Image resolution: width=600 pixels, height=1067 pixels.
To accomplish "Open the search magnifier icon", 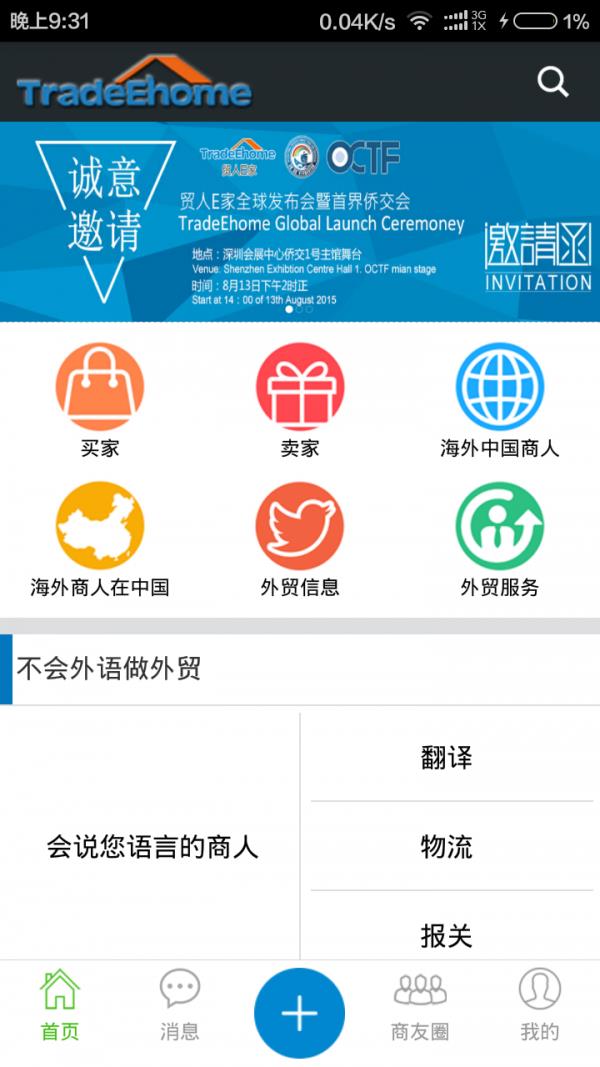I will pos(553,82).
